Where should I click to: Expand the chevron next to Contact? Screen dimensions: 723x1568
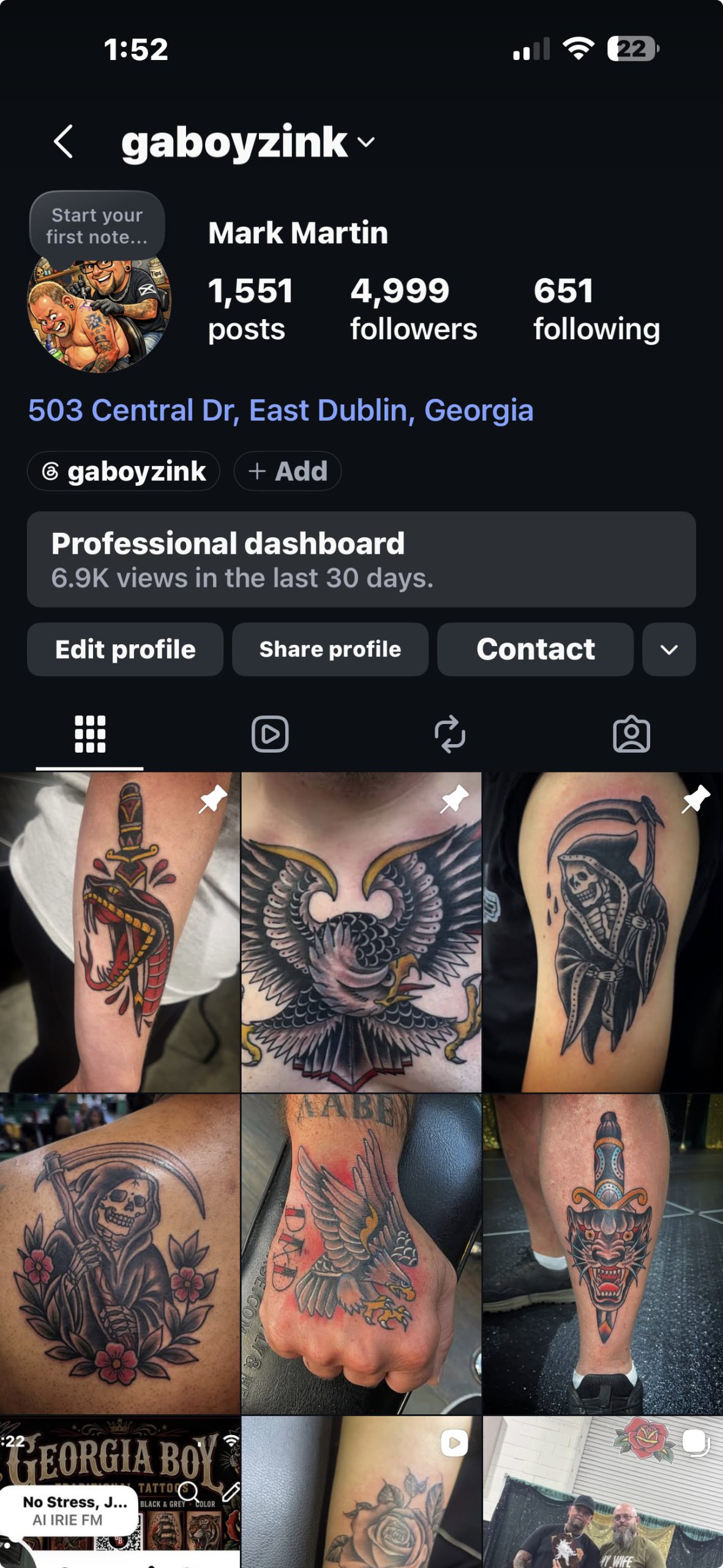[669, 649]
